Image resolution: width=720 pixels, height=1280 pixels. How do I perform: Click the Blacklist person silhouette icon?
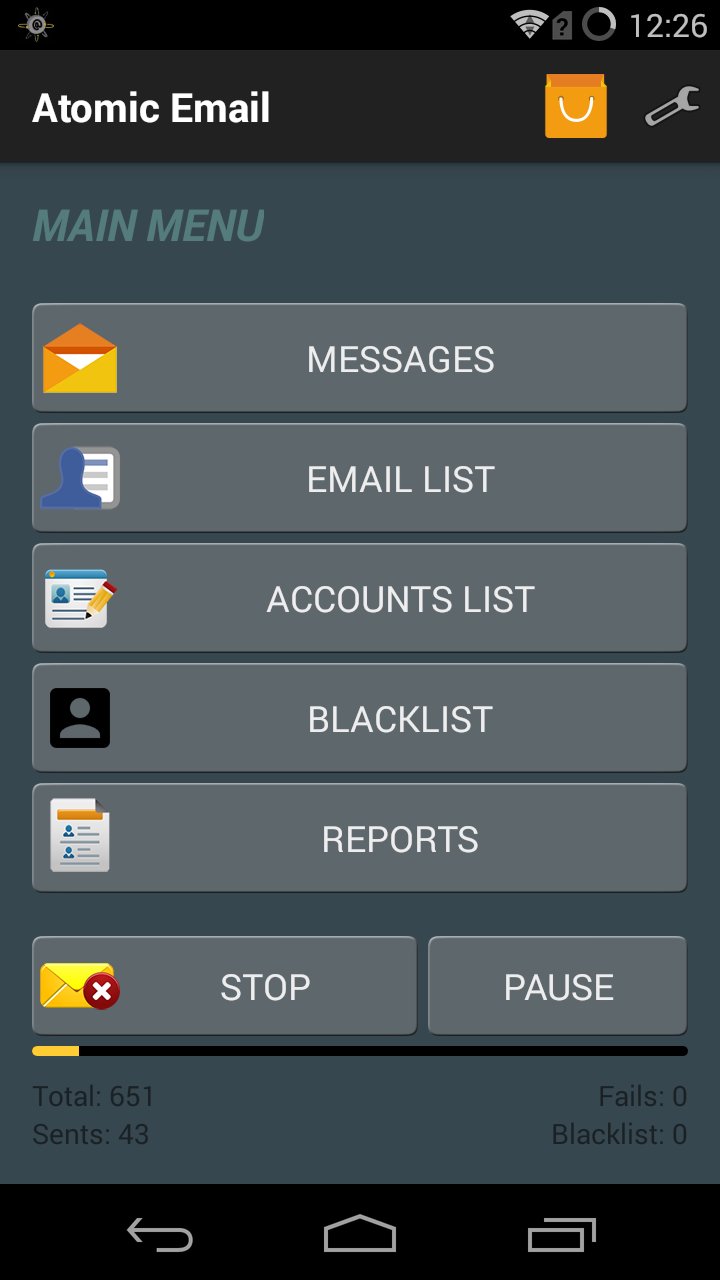[x=79, y=717]
